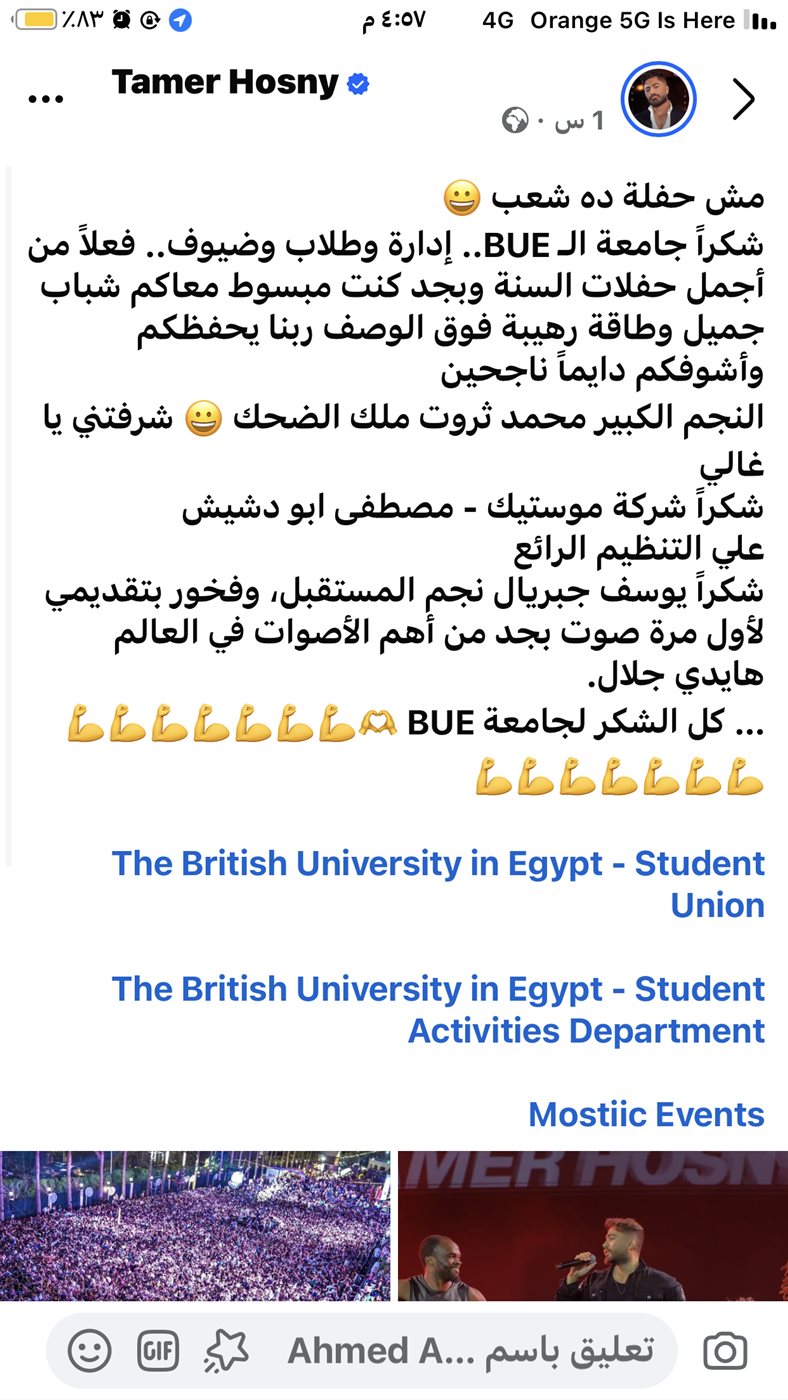Attach a photo with the camera icon
The width and height of the screenshot is (788, 1400).
725,1352
